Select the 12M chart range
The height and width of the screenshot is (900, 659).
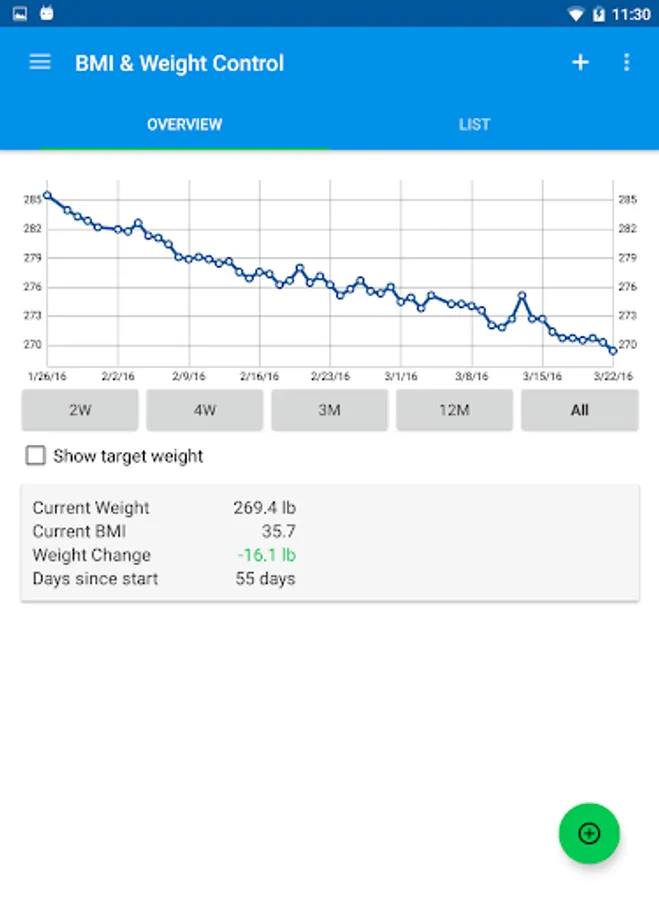[x=454, y=410]
